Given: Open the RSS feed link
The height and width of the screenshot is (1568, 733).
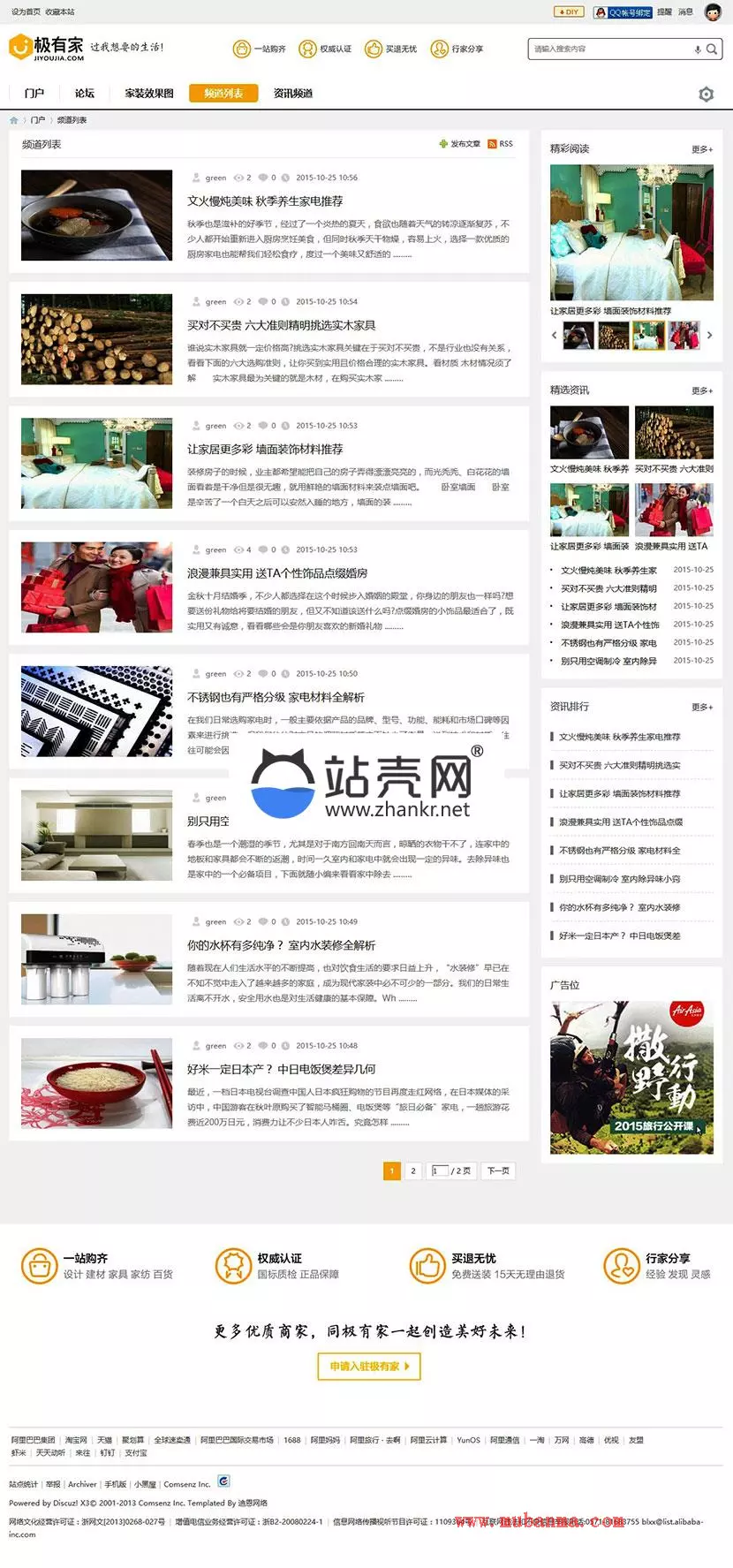Looking at the screenshot, I should pyautogui.click(x=501, y=144).
